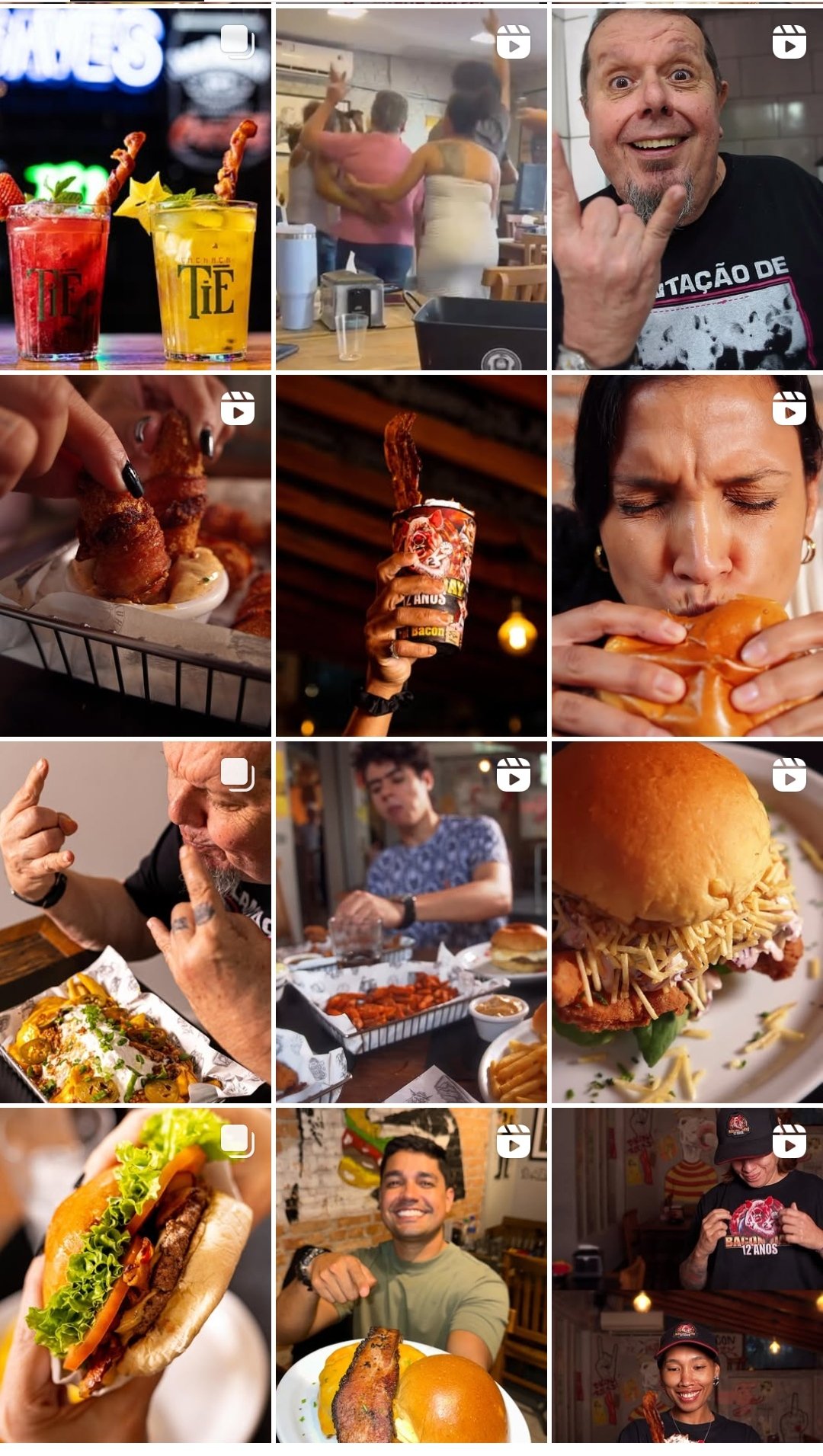Open the reel of bacon-wrapped snack being dipped
Image resolution: width=823 pixels, height=1456 pixels.
135,555
